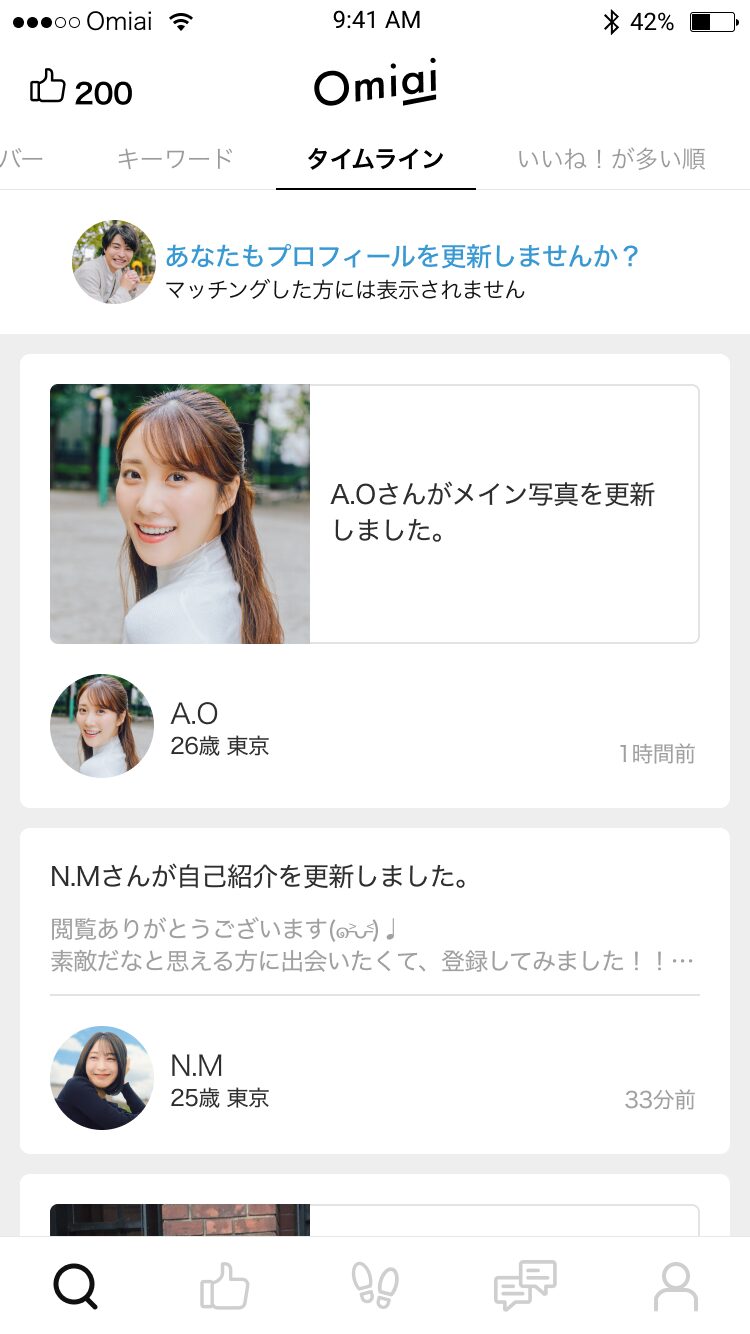Click the avatar photo in the profile update banner

114,262
